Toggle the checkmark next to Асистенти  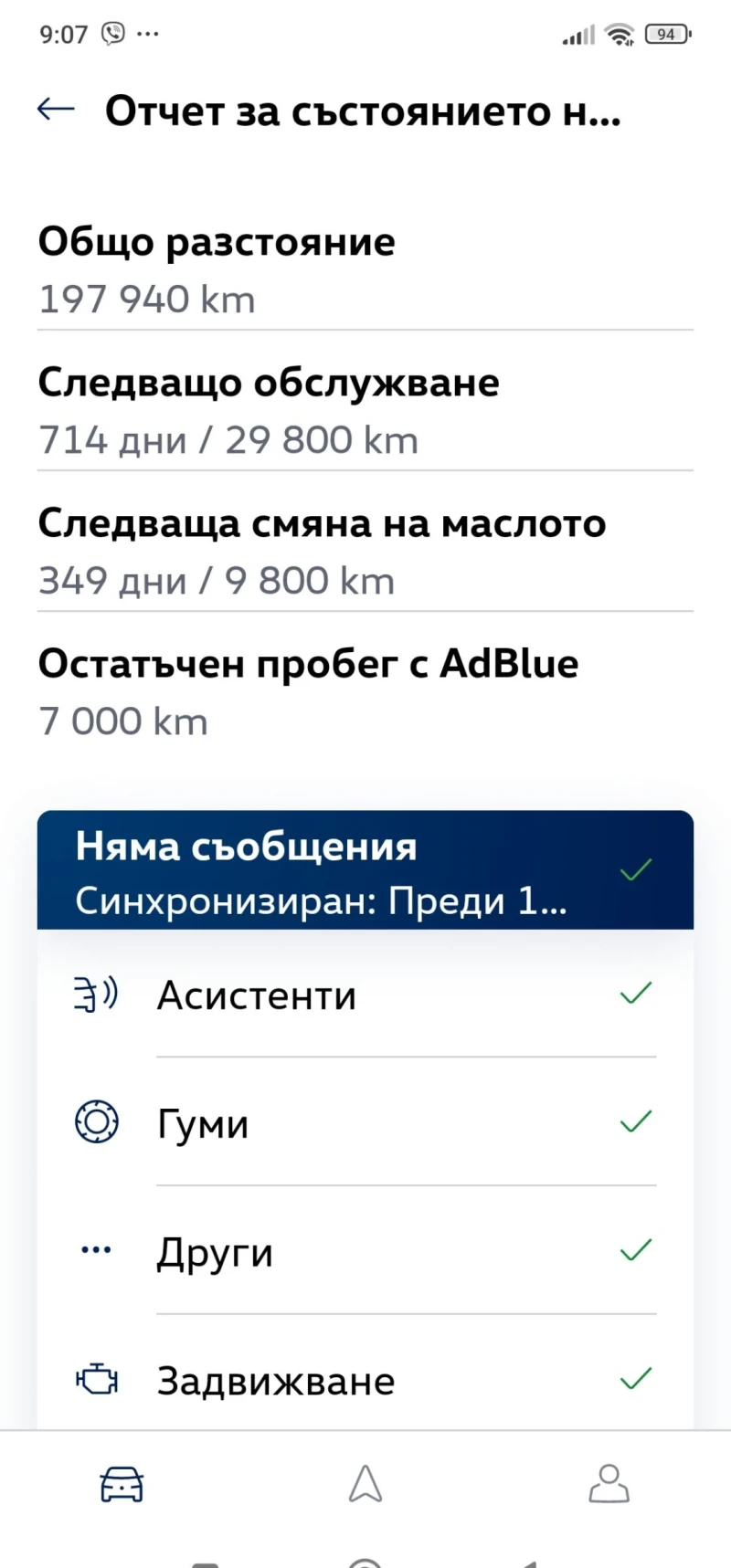(636, 993)
